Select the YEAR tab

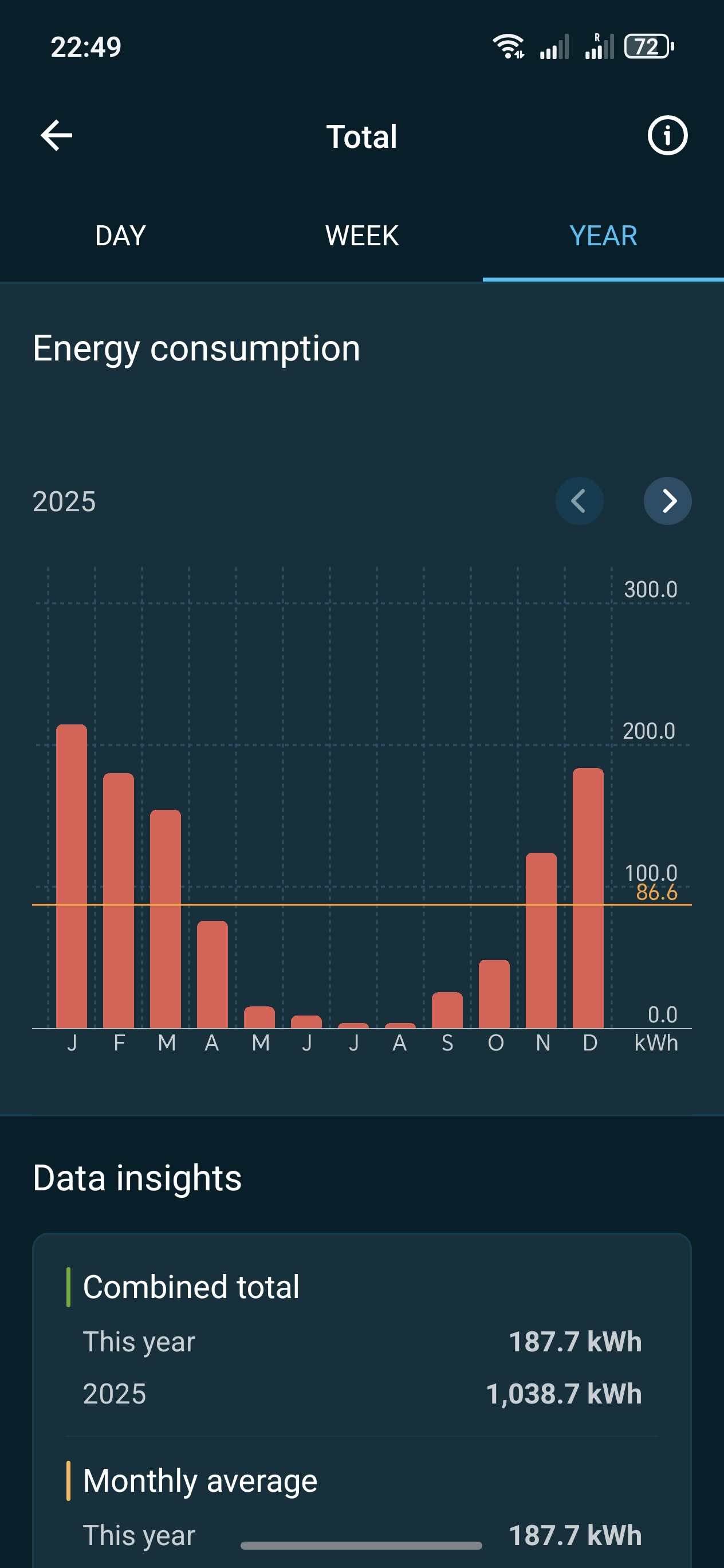[x=603, y=236]
